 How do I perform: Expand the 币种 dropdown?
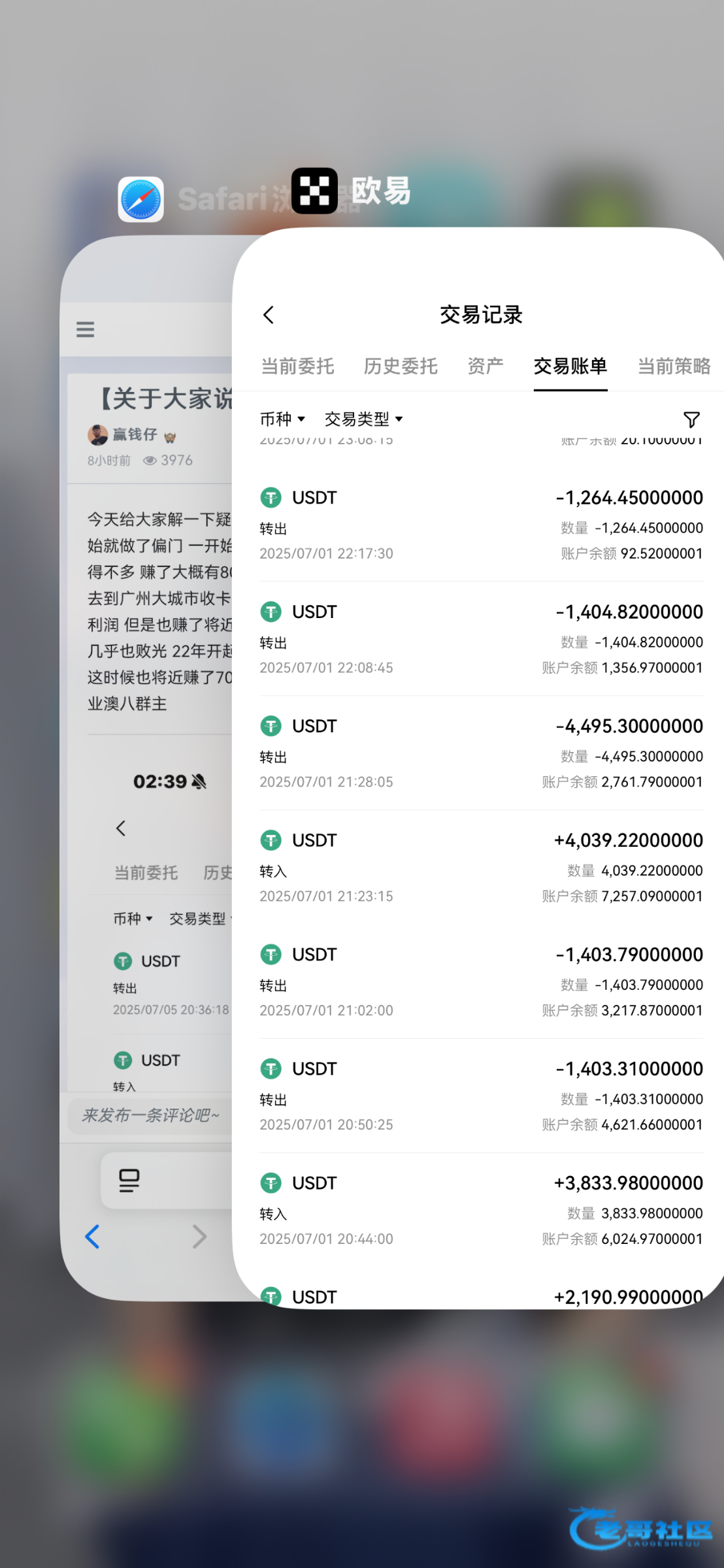pos(282,419)
